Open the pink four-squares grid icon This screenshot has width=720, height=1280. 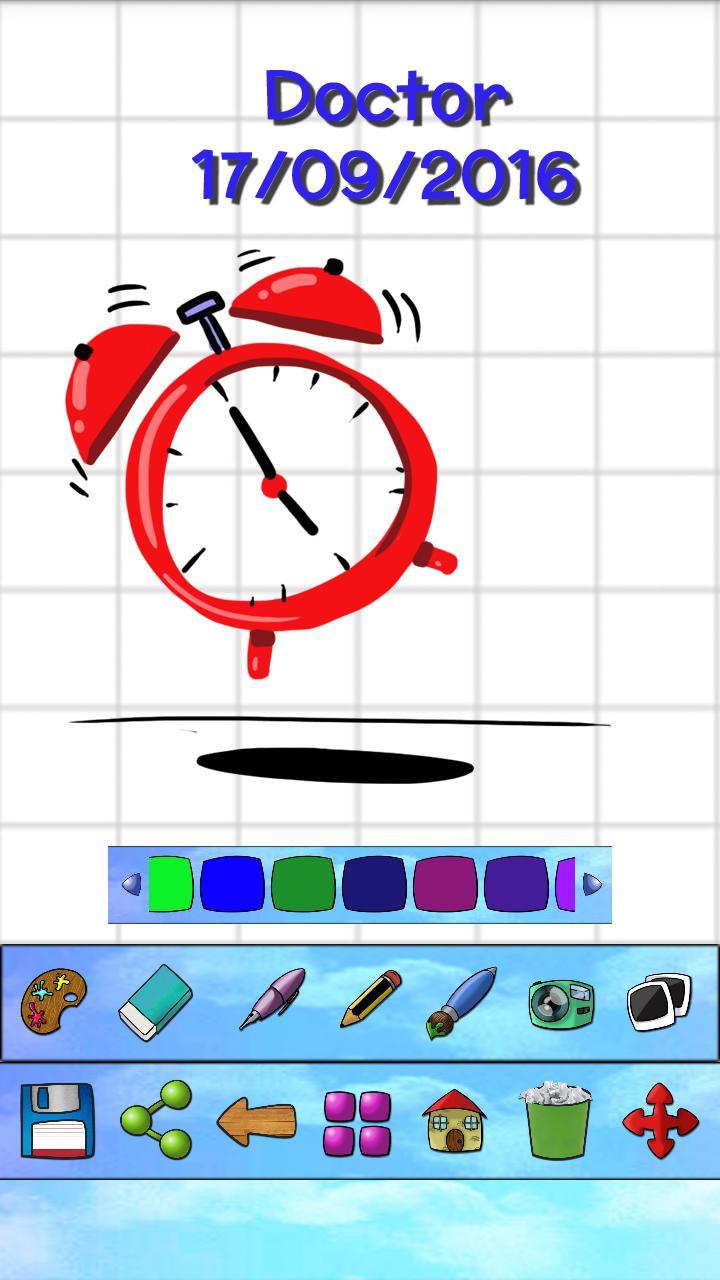point(357,1122)
